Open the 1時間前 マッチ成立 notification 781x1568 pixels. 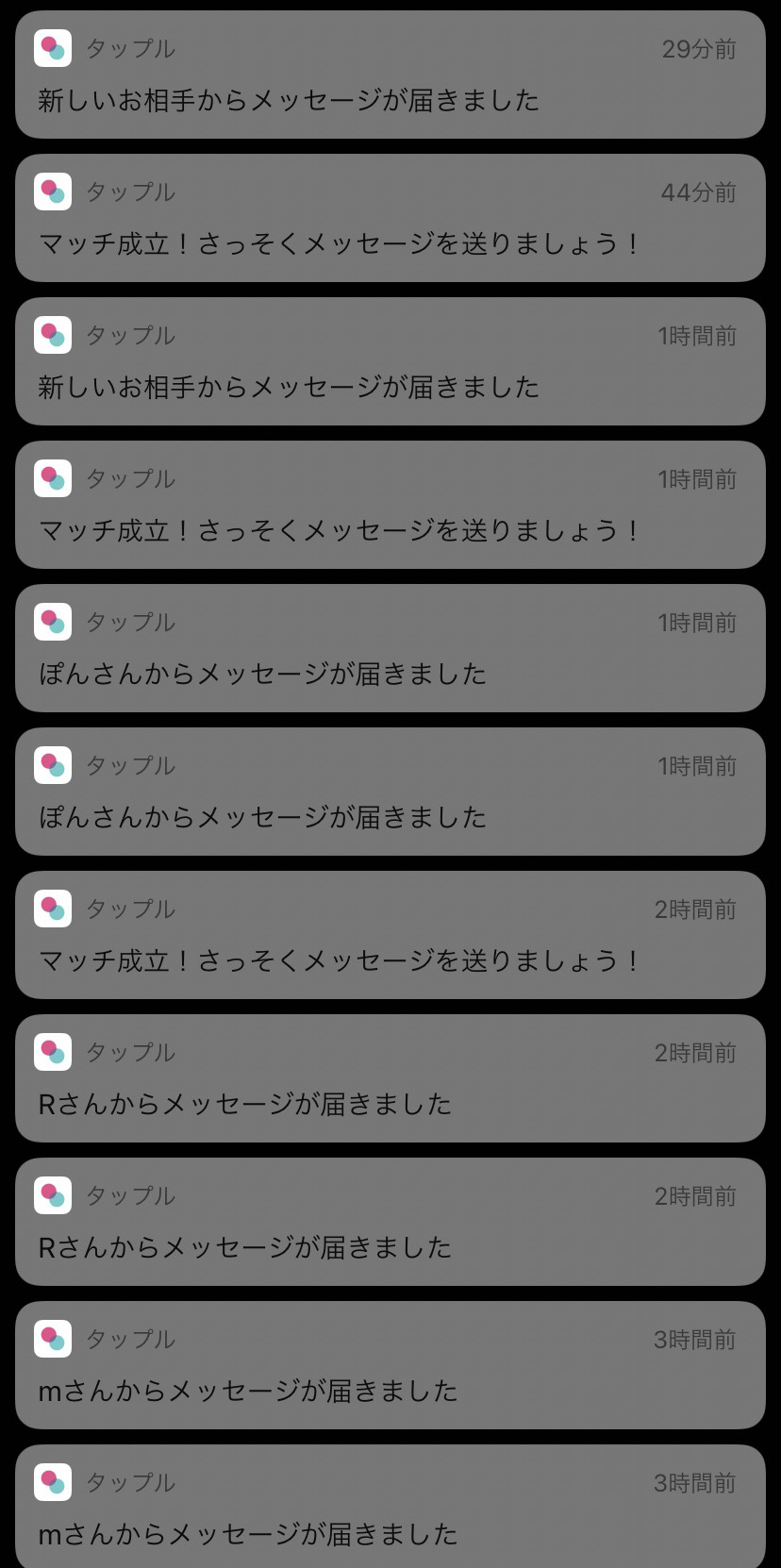pos(390,506)
